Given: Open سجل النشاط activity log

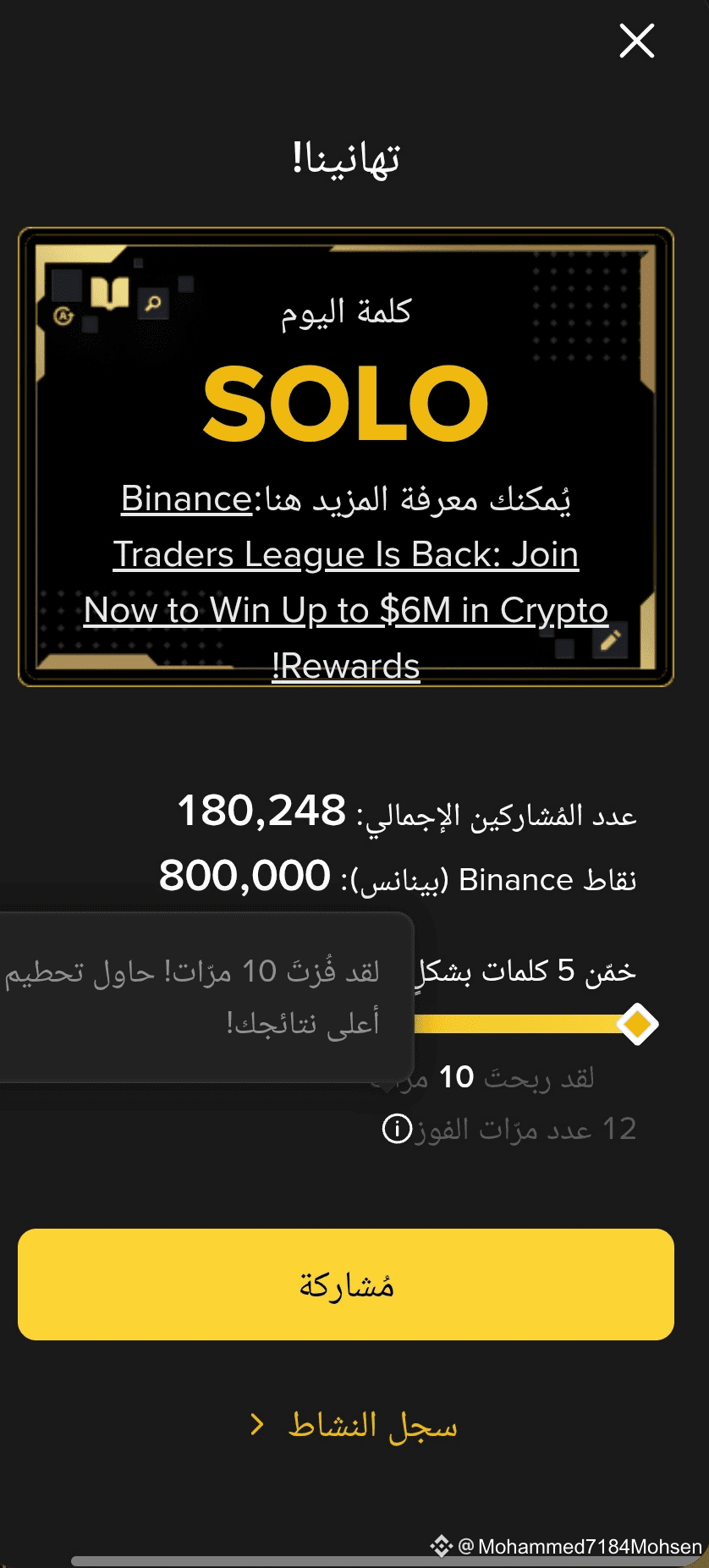Looking at the screenshot, I should click(x=354, y=1425).
